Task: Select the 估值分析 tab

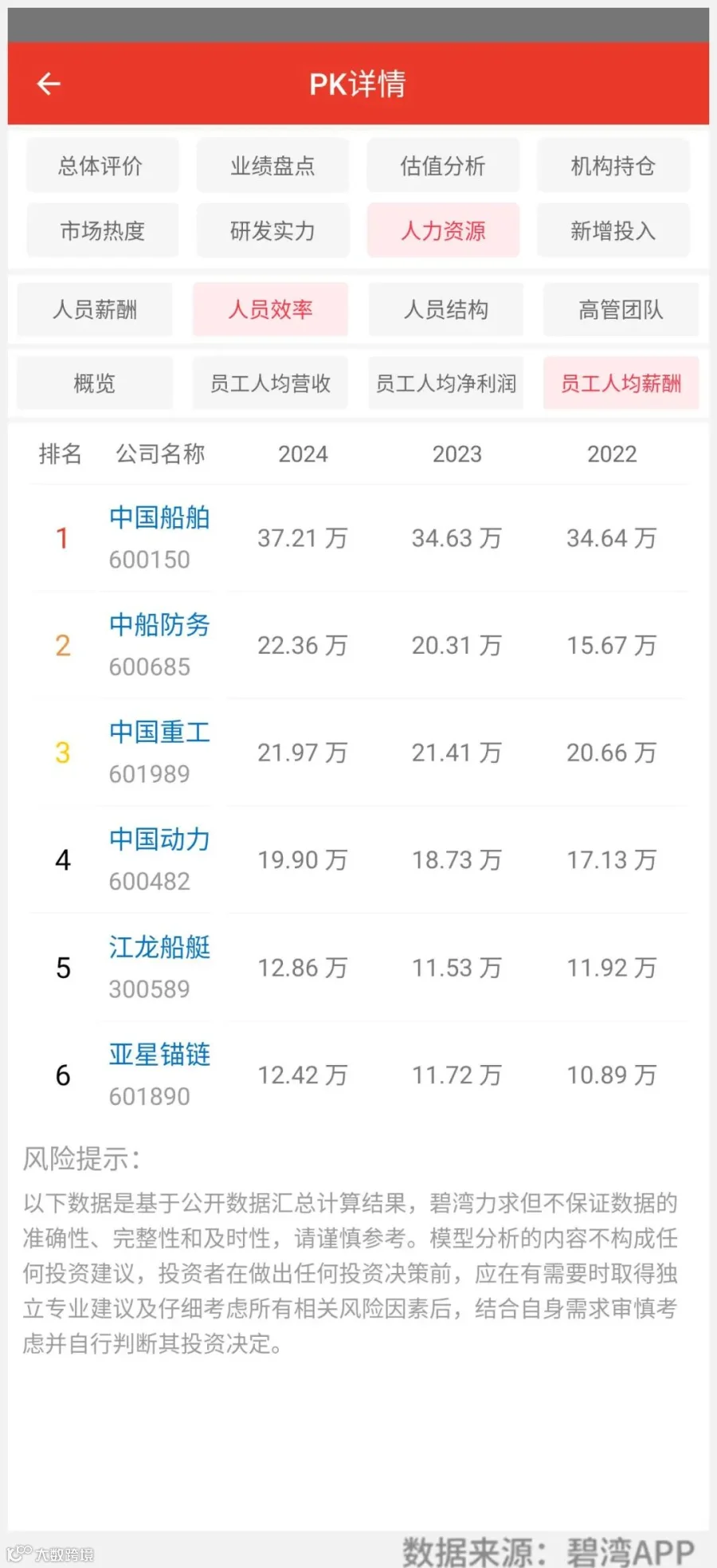Action: [443, 166]
